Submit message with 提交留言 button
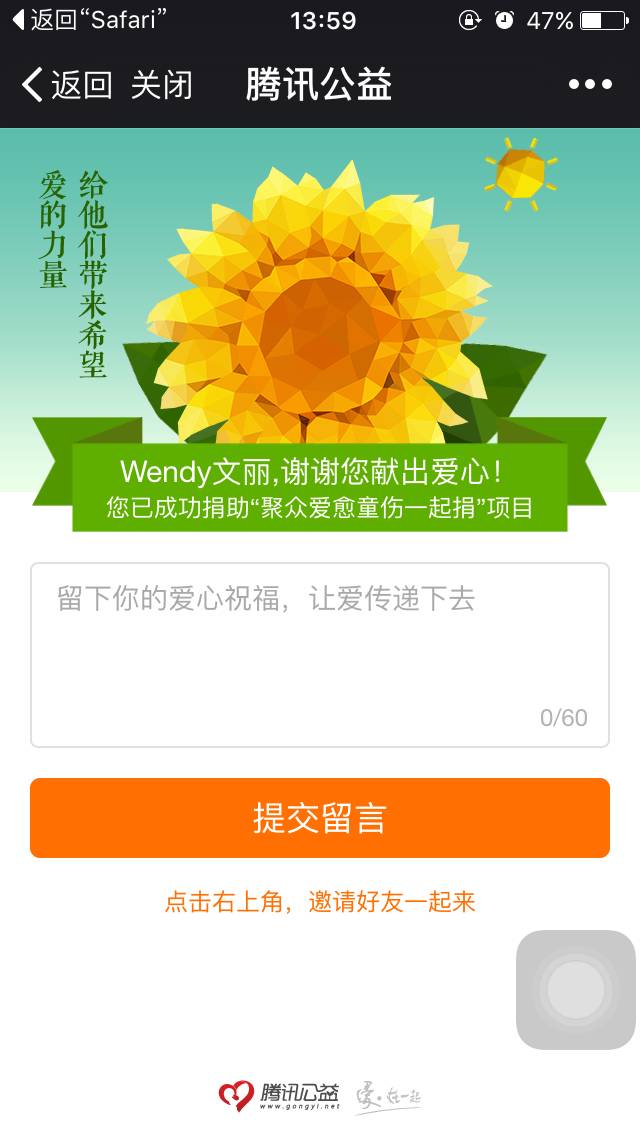The image size is (640, 1136). tap(320, 818)
